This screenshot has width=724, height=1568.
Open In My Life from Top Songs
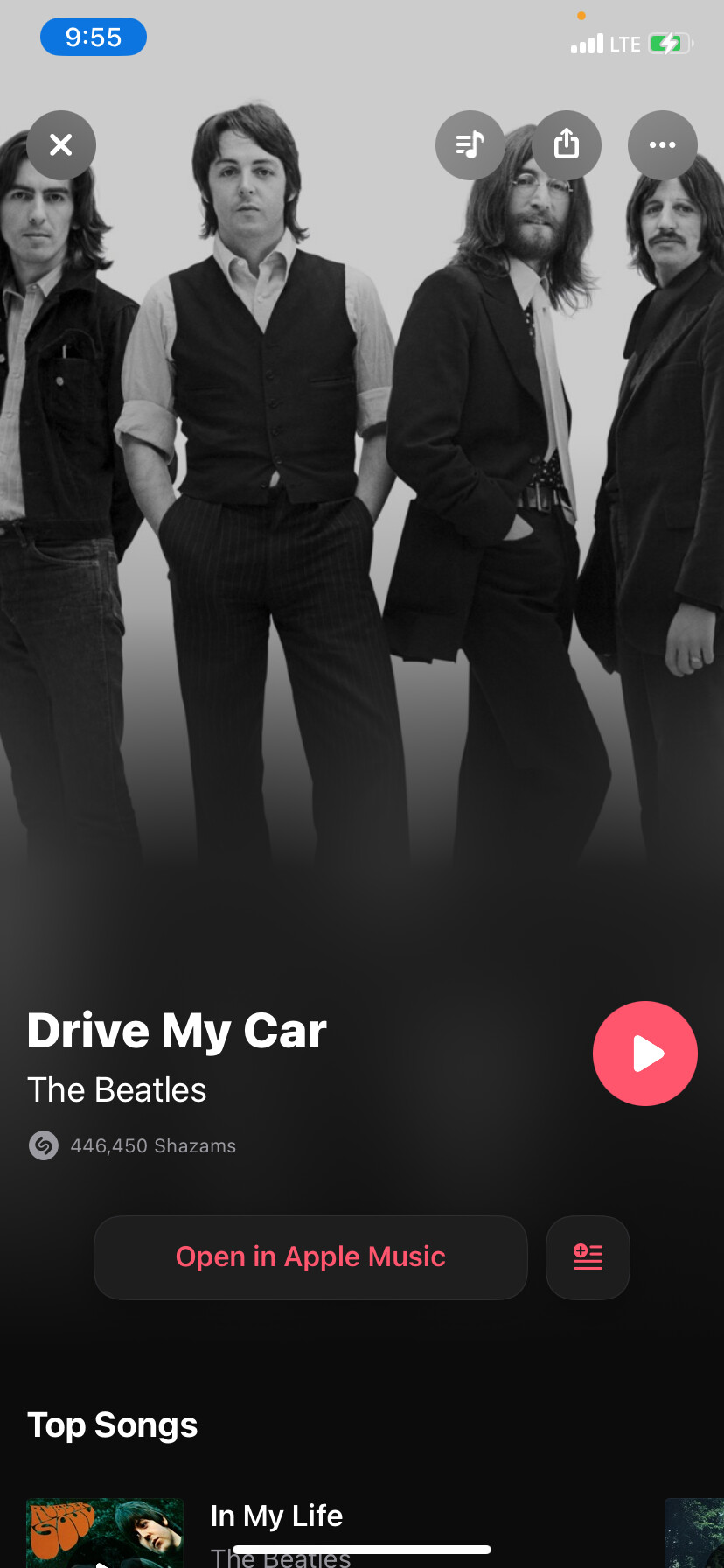click(x=276, y=1516)
